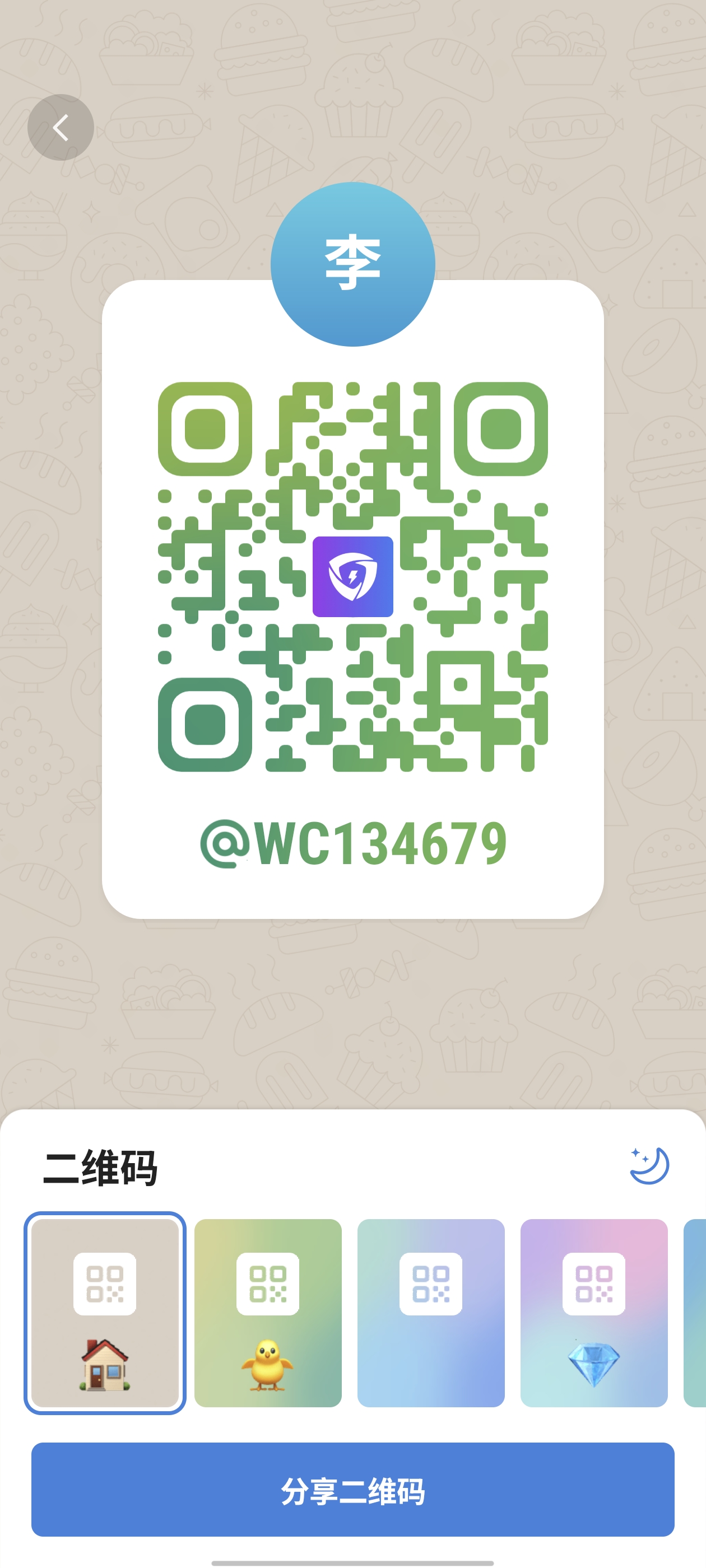Choose the chick QR theme
This screenshot has width=706, height=1568.
[x=267, y=1312]
